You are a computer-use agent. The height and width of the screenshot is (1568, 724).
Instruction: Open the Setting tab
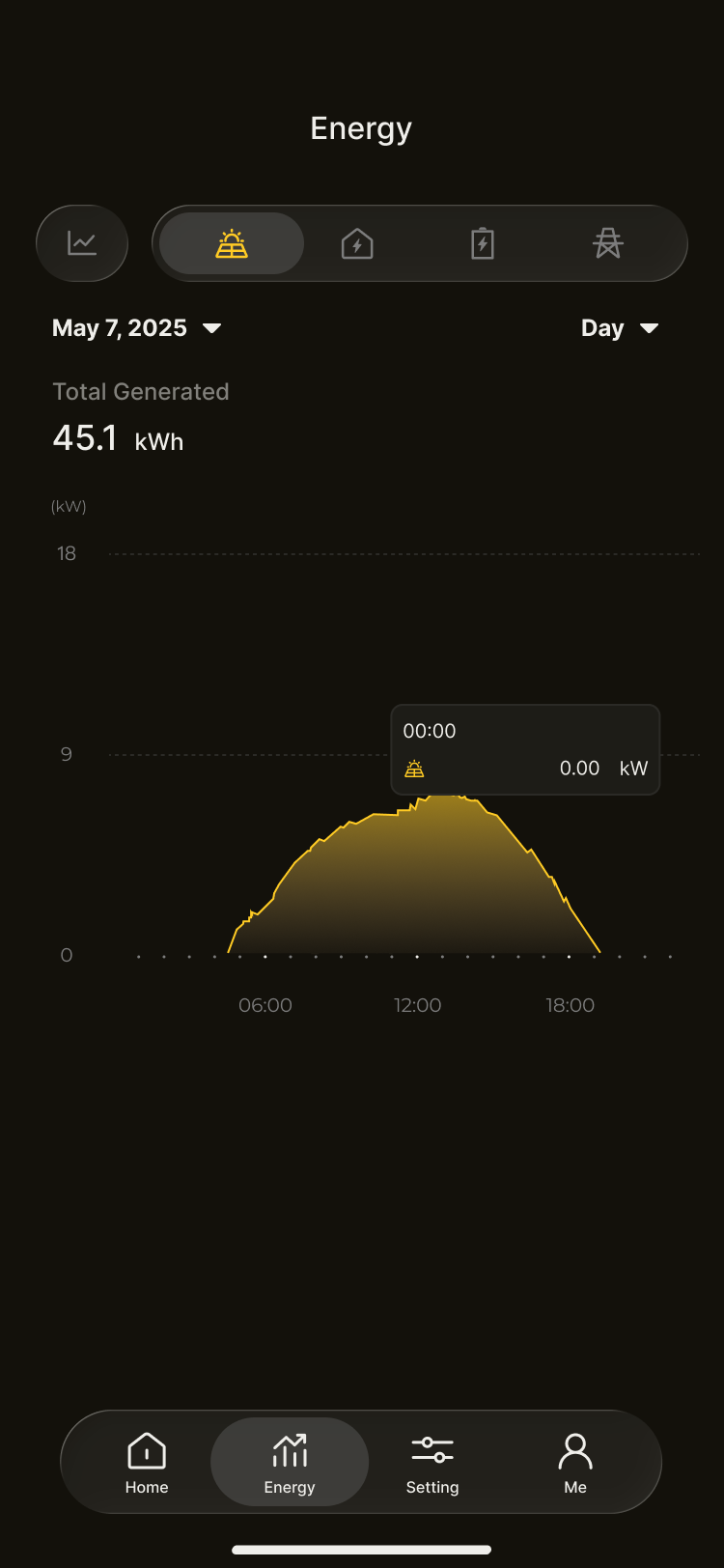tap(432, 1462)
